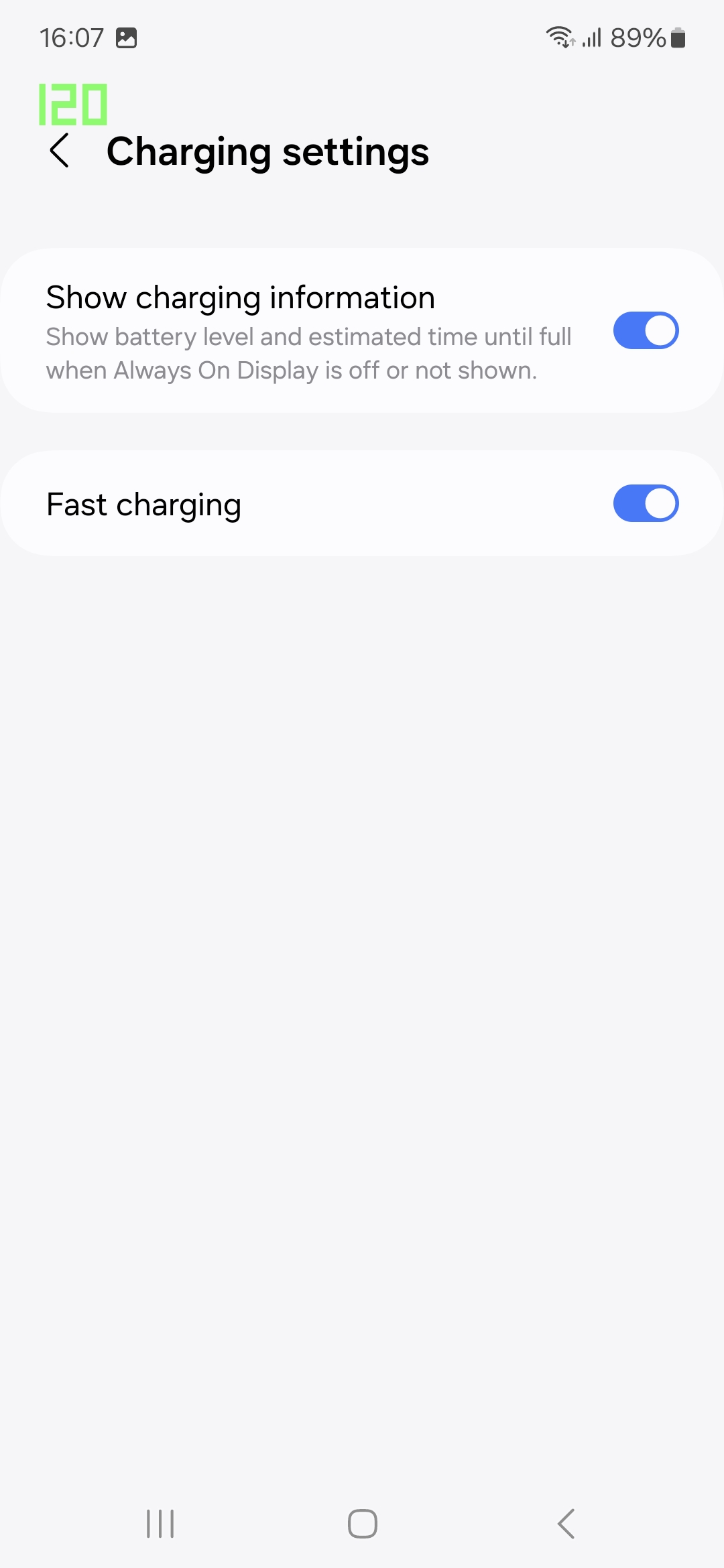Turn off Show charging information switch
Image resolution: width=724 pixels, height=1568 pixels.
click(x=646, y=331)
